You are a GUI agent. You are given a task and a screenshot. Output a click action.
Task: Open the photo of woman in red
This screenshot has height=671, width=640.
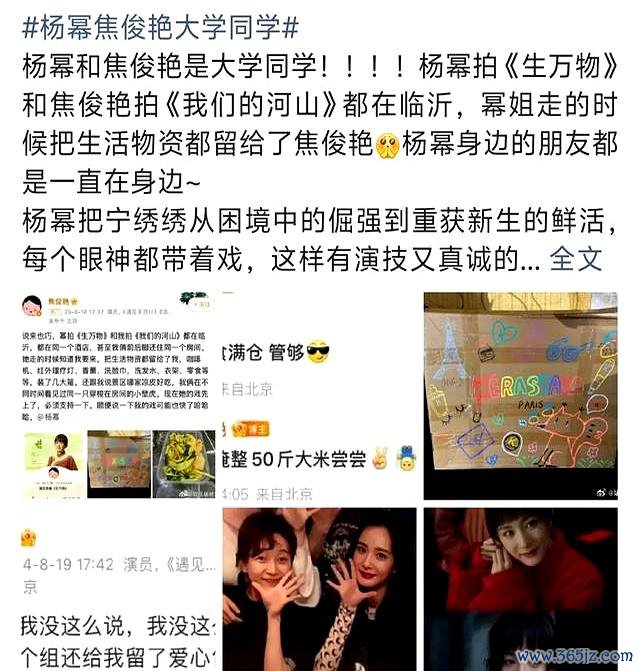click(519, 588)
